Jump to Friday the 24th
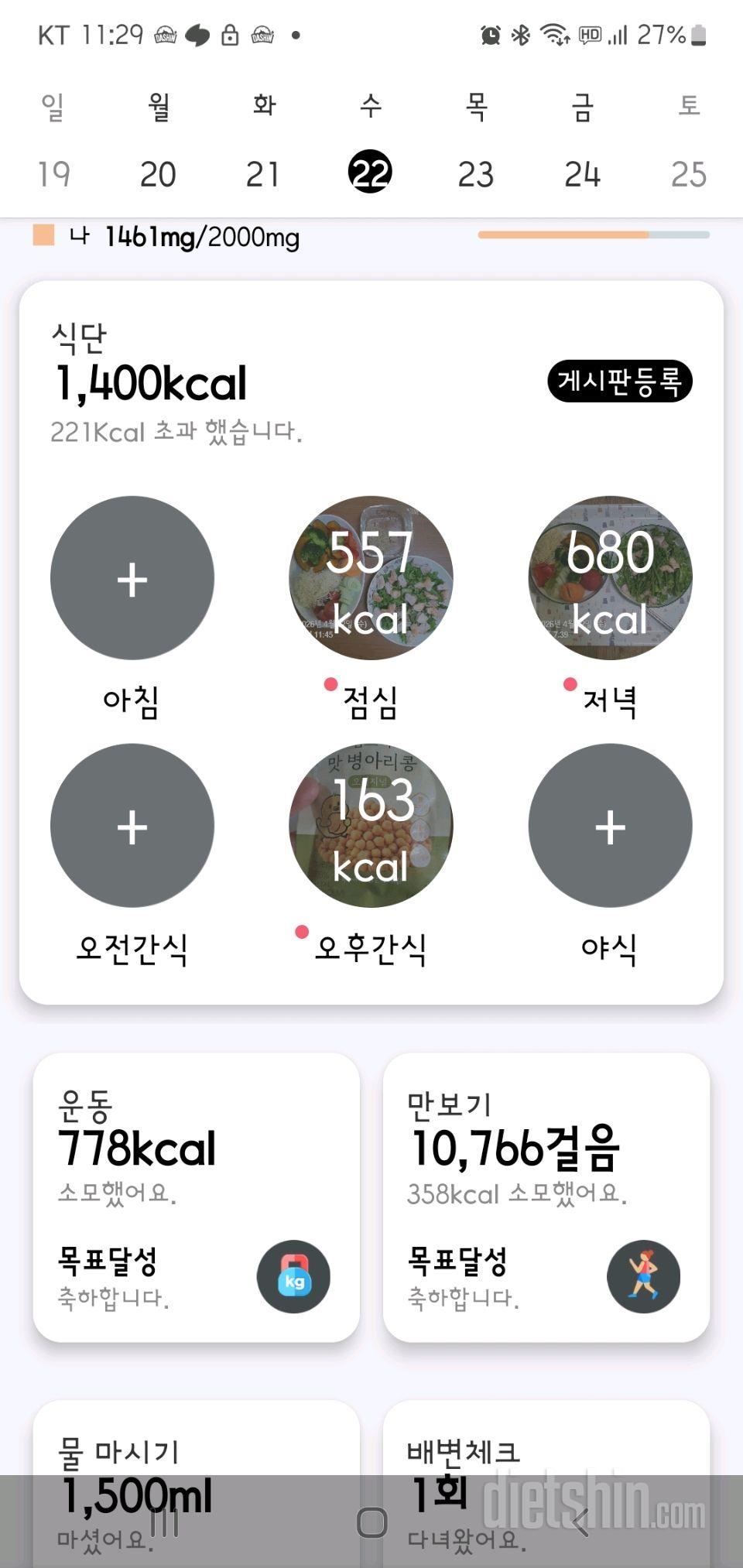Viewport: 743px width, 1568px height. click(582, 173)
